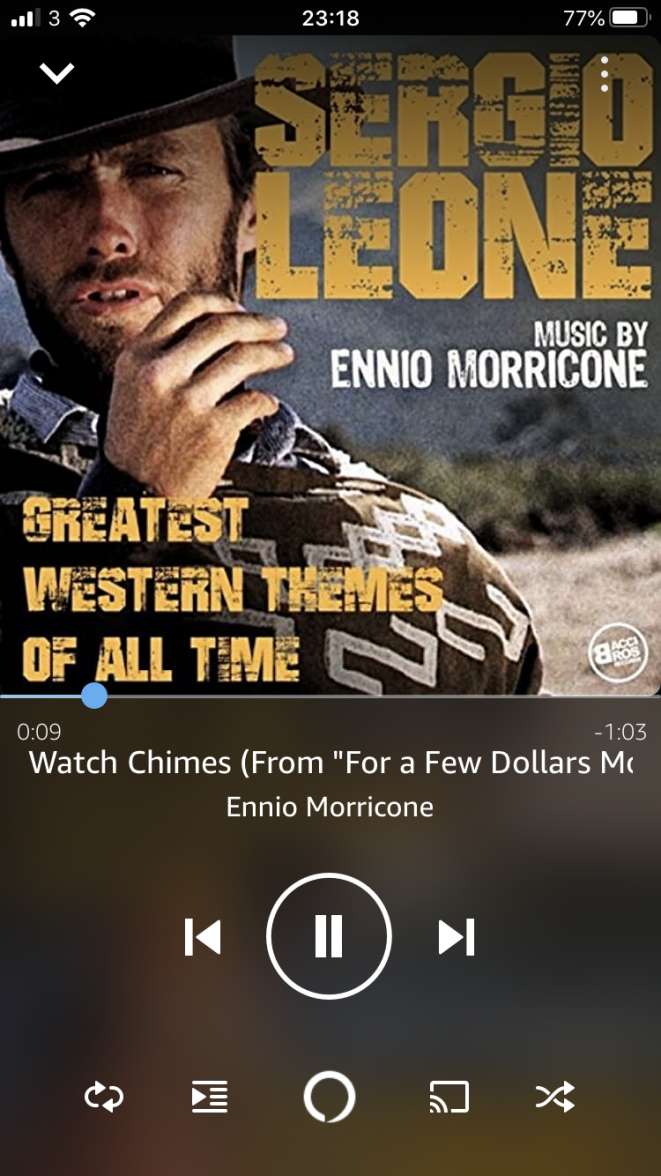Tap the playback progress slider handle
661x1176 pixels.
click(x=94, y=695)
